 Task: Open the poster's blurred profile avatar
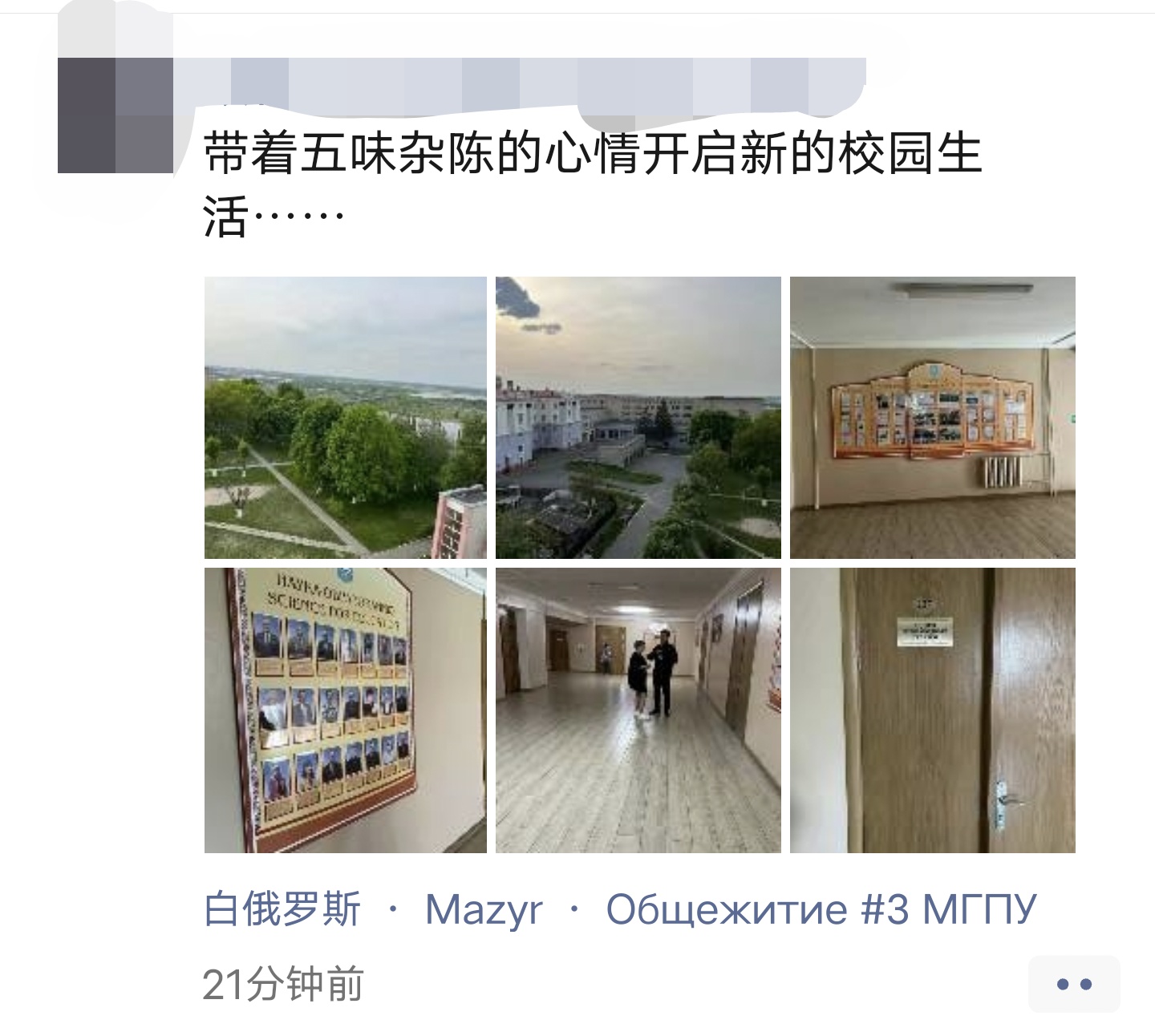(115, 115)
